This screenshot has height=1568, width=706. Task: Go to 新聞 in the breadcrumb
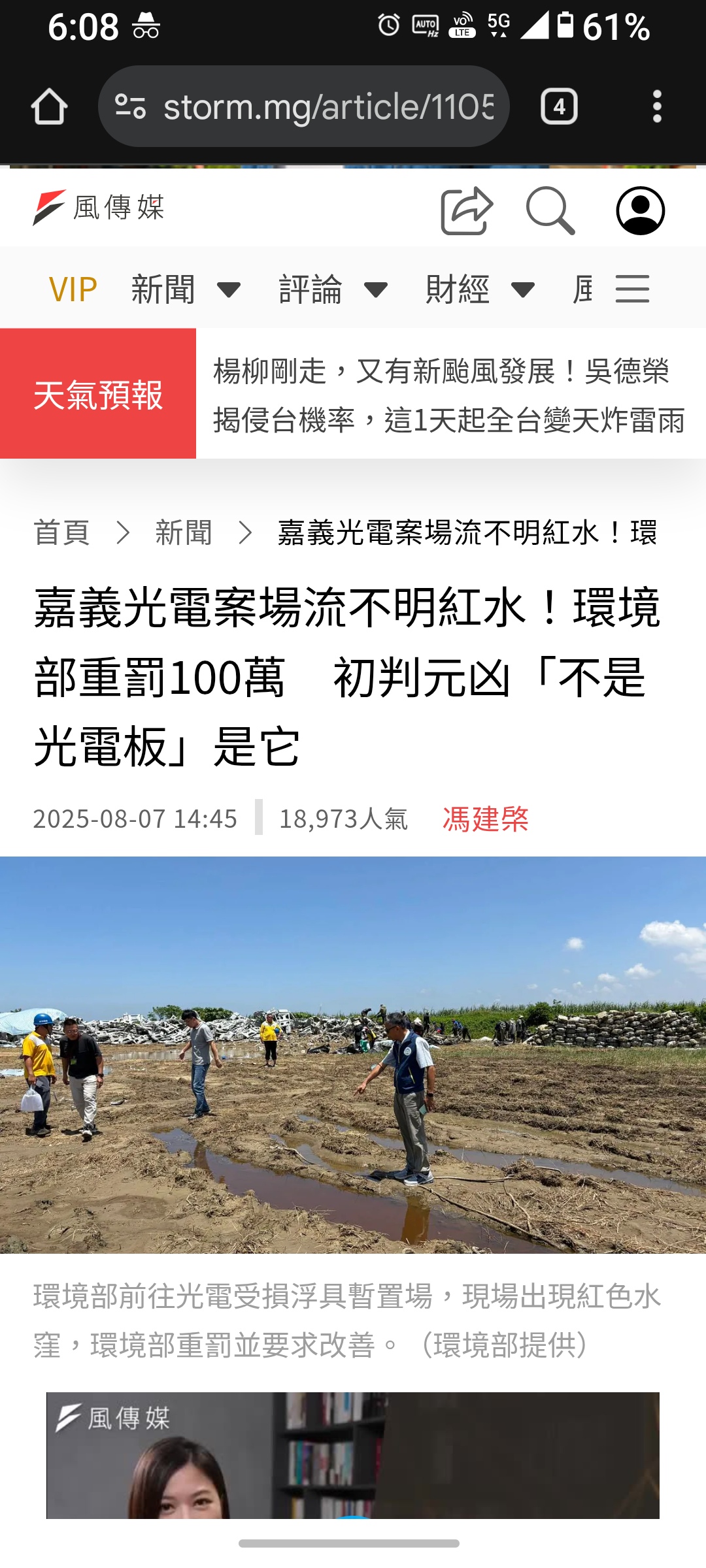pyautogui.click(x=184, y=532)
